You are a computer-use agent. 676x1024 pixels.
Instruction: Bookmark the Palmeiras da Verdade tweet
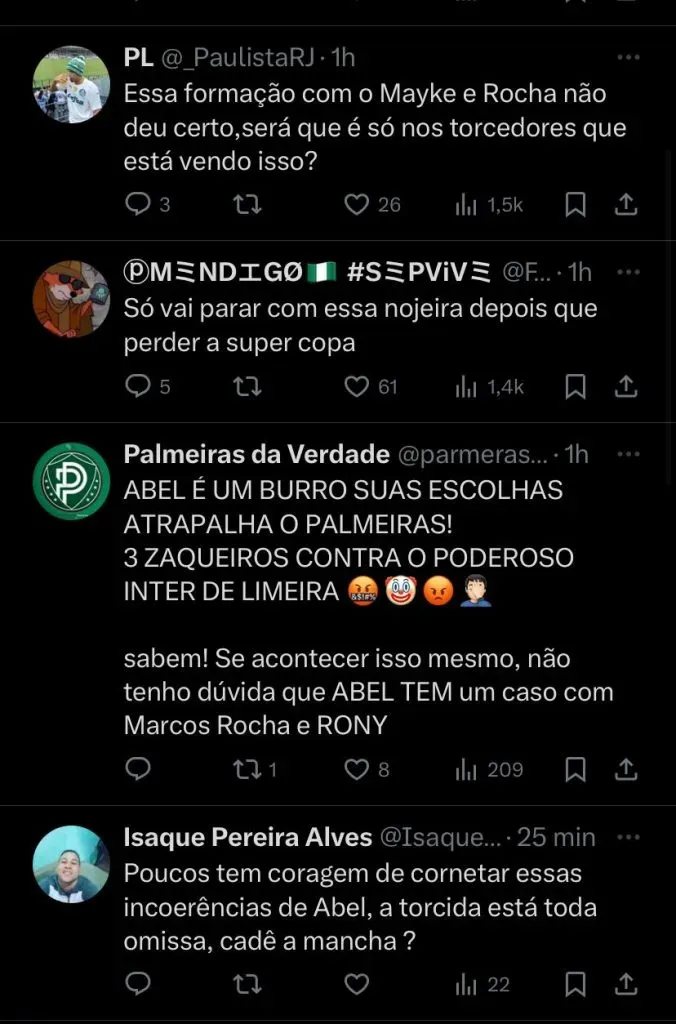[x=576, y=769]
